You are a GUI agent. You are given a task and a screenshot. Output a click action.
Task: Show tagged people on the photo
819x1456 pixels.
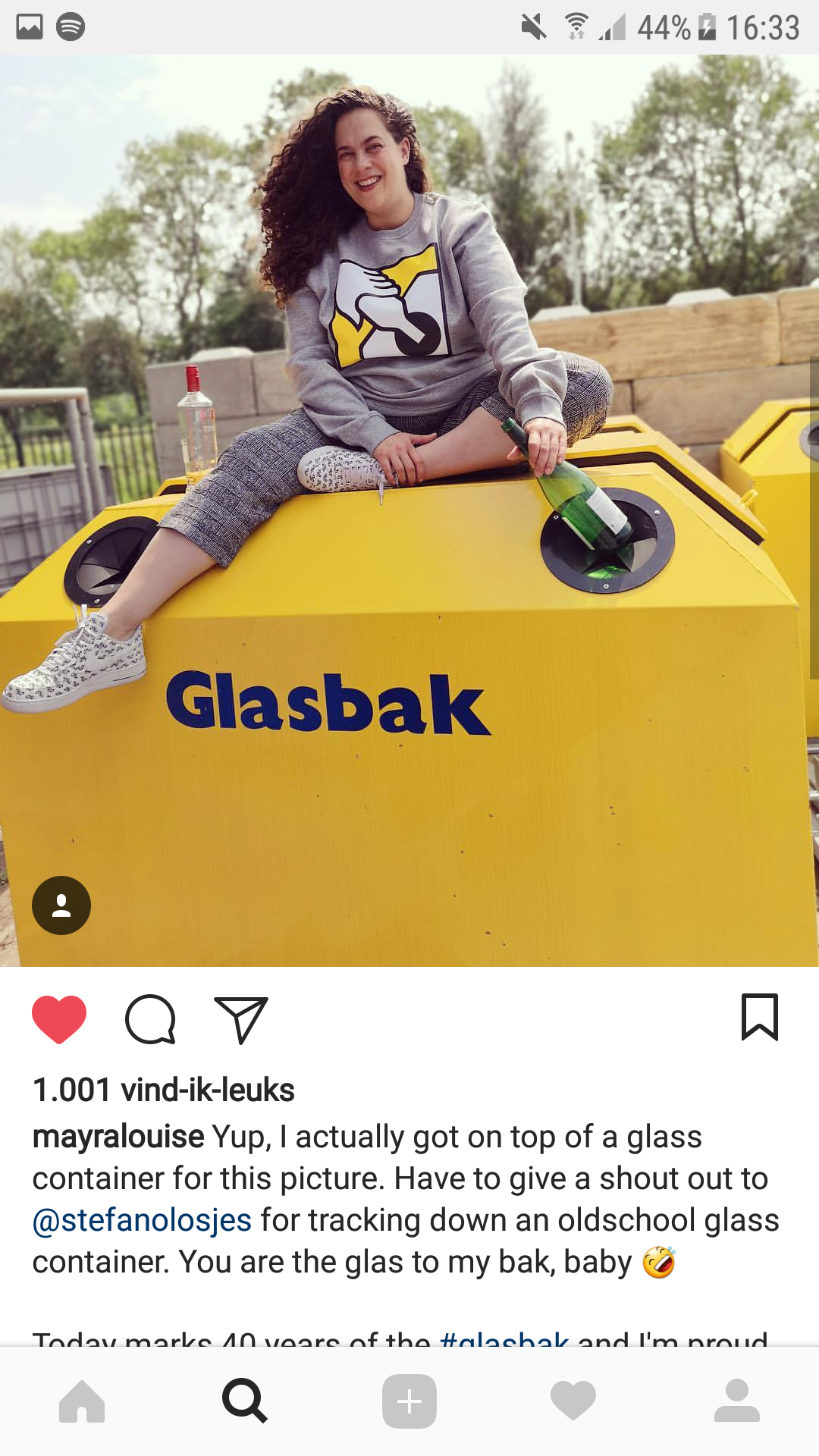[x=61, y=905]
